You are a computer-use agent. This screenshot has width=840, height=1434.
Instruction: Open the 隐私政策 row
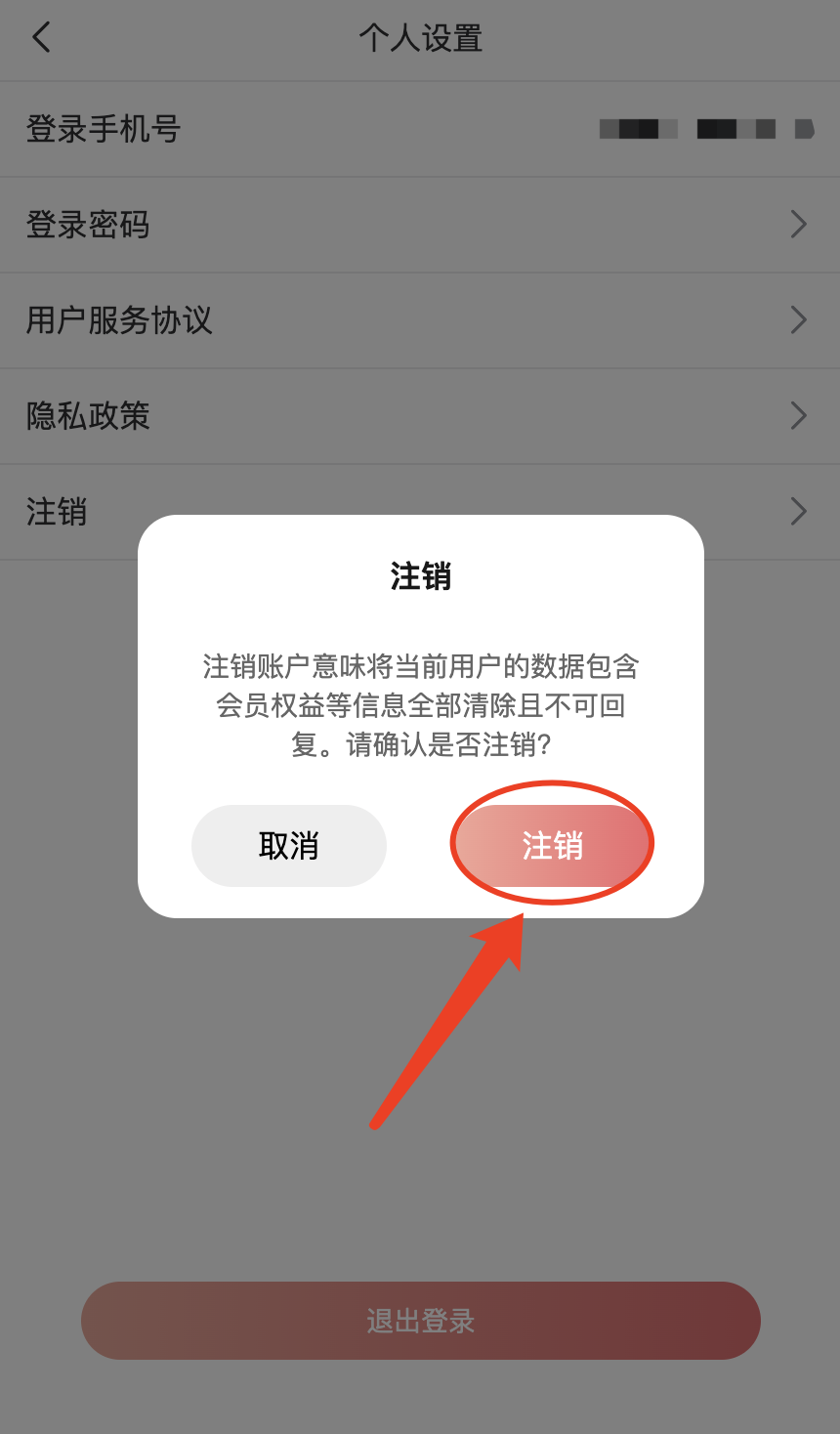420,416
